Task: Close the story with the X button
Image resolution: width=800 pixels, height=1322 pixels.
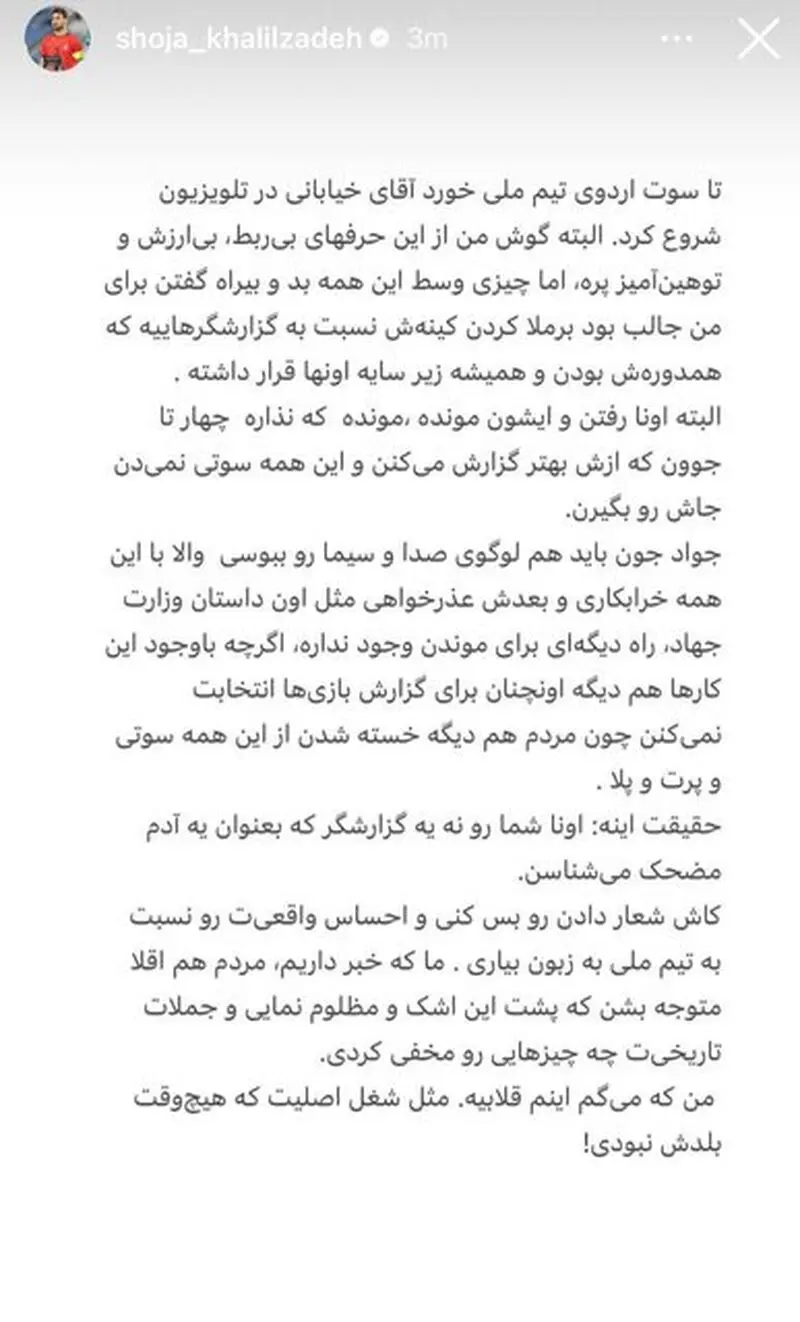Action: (x=758, y=39)
